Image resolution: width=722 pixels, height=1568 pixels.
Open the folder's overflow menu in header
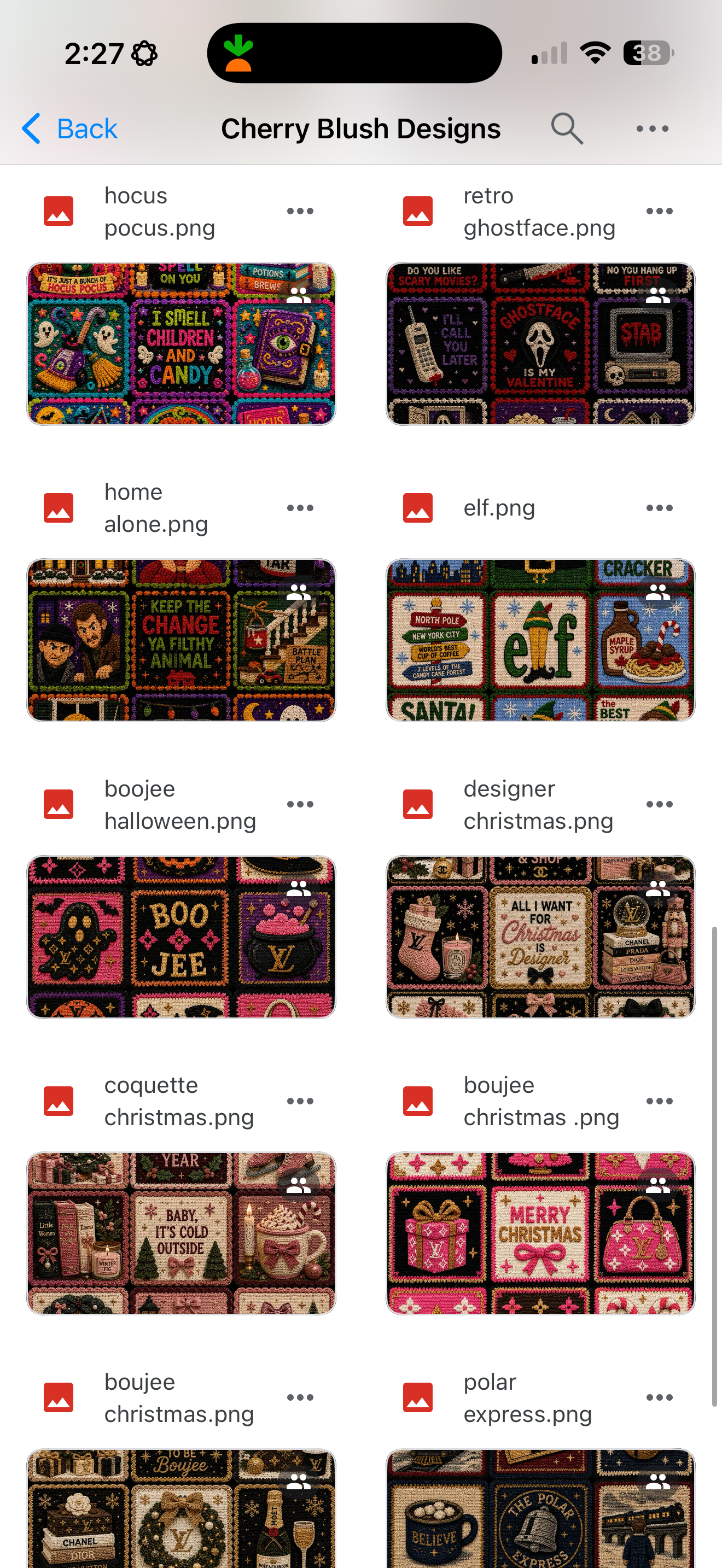[652, 128]
